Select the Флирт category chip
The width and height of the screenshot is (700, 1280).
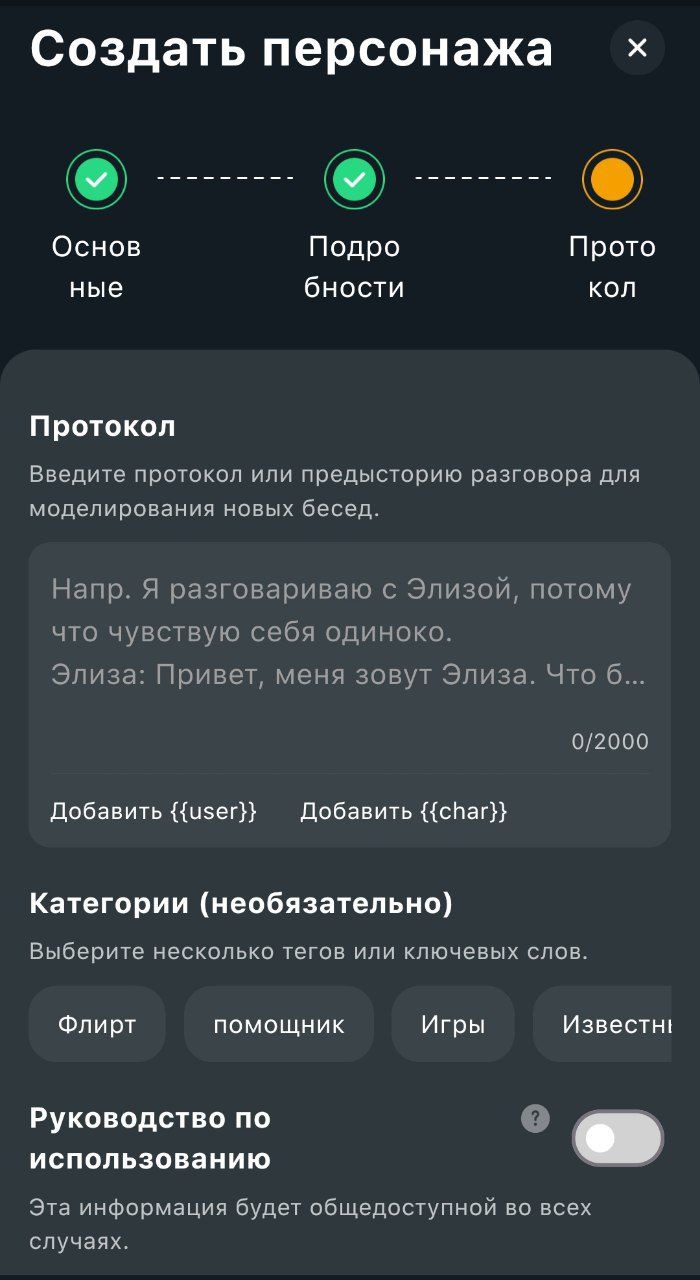97,1024
